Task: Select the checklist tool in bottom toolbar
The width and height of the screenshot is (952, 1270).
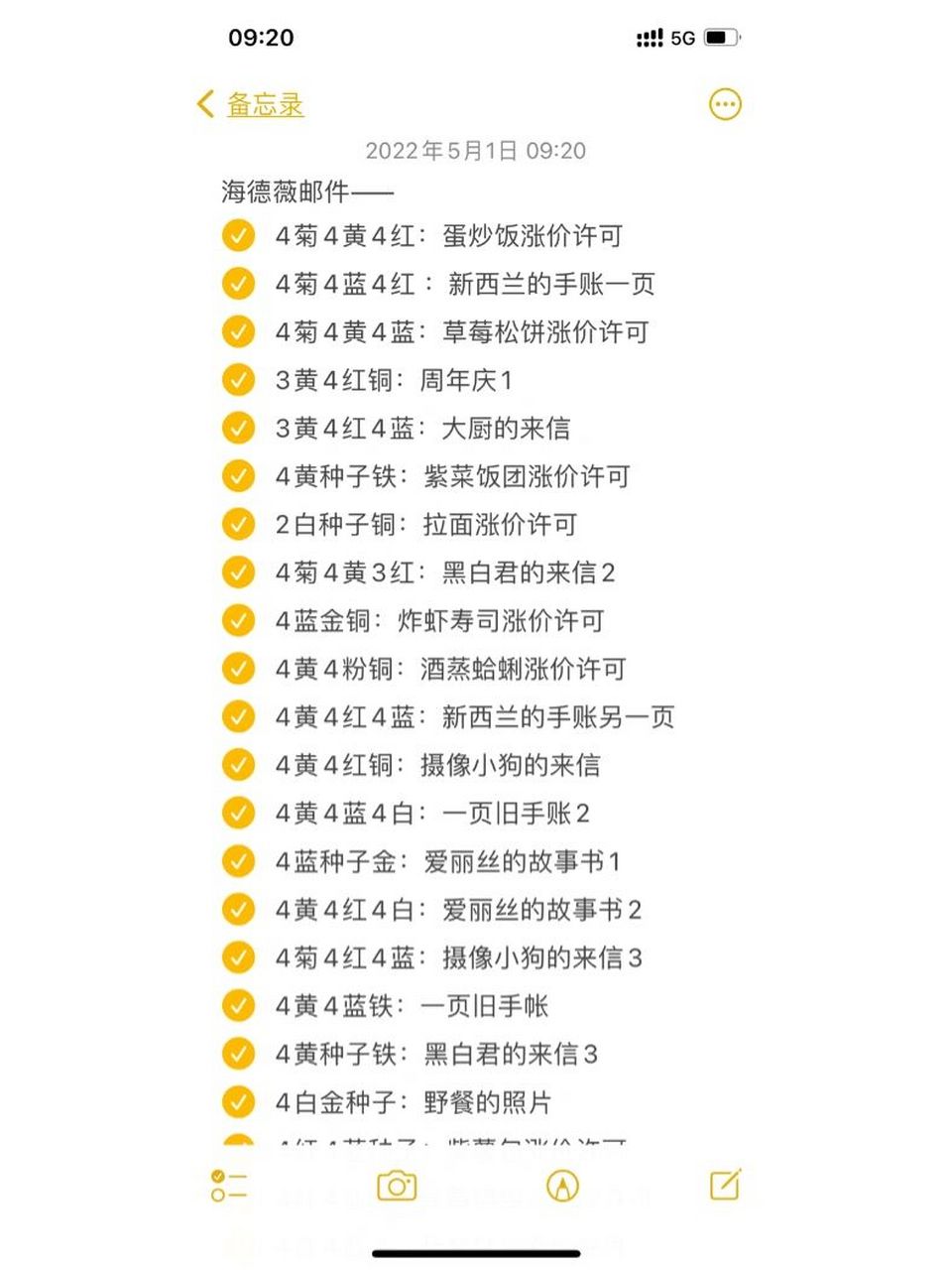Action: click(x=230, y=1186)
